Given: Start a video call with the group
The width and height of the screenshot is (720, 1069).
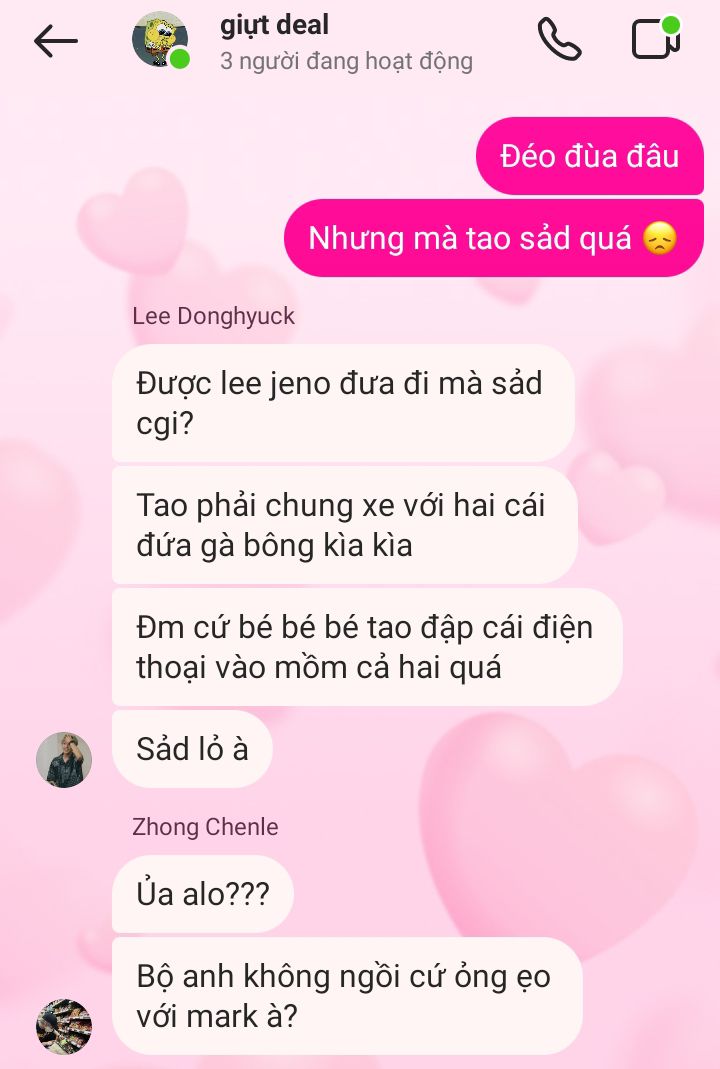Looking at the screenshot, I should (656, 40).
